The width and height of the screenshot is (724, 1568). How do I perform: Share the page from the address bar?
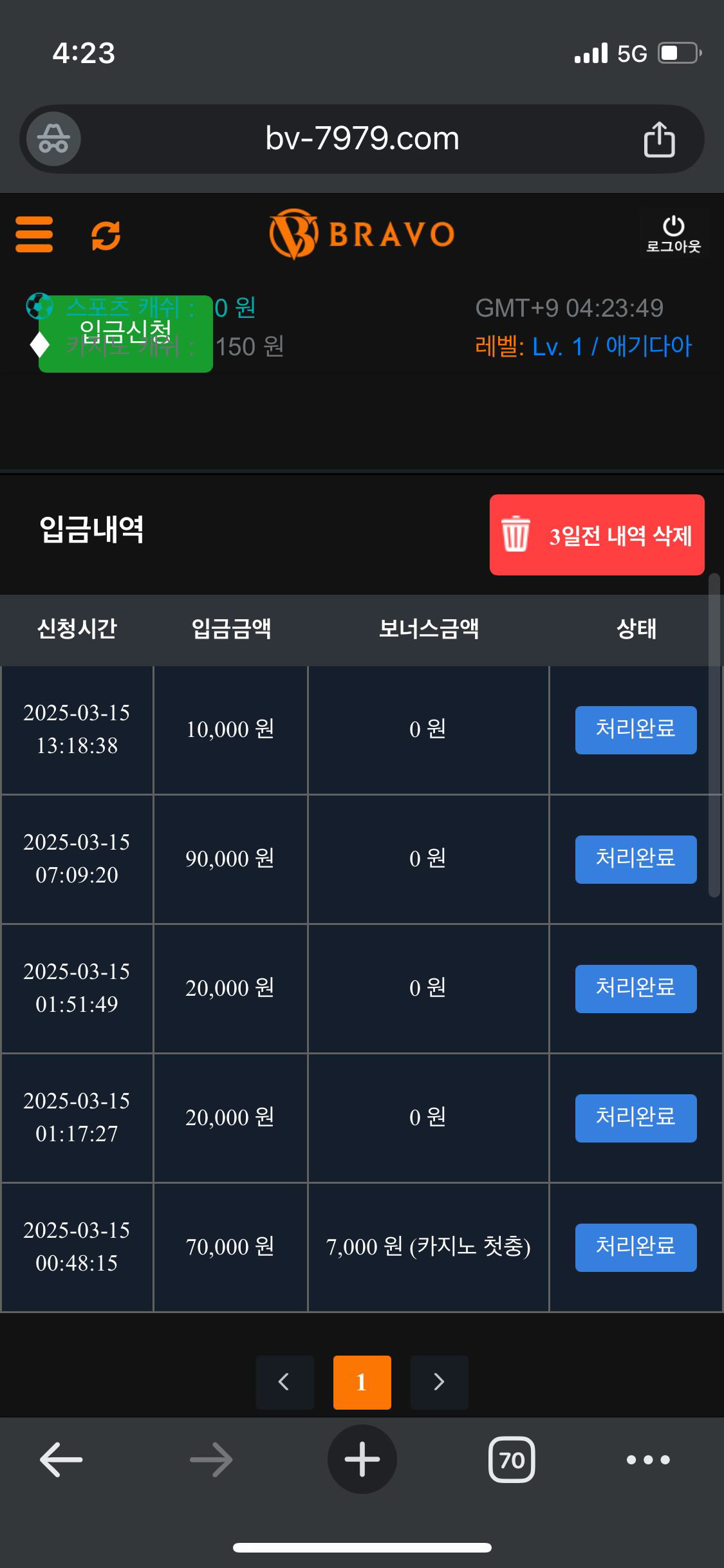click(x=659, y=139)
